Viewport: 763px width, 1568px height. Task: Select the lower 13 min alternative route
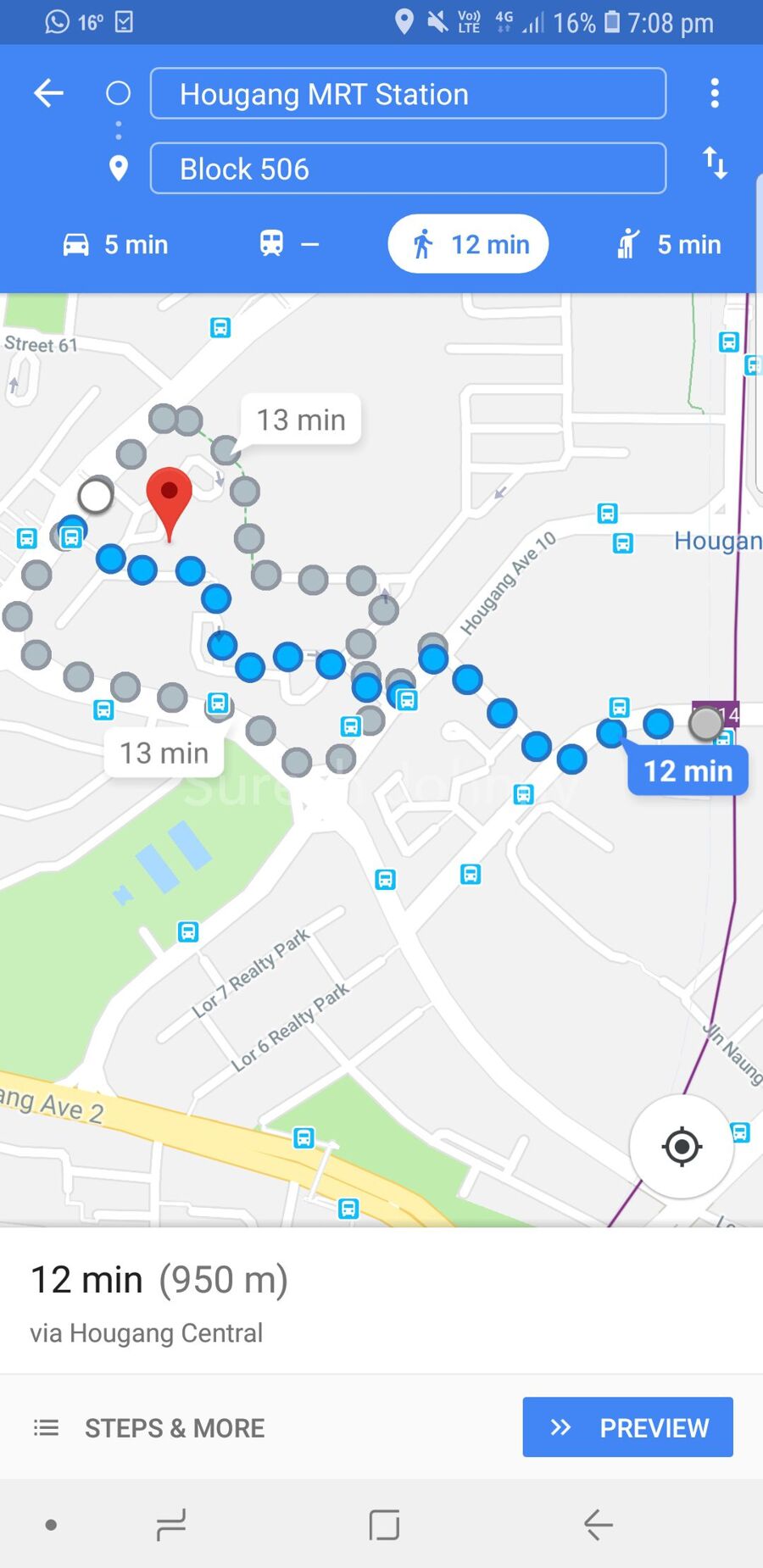tap(164, 753)
